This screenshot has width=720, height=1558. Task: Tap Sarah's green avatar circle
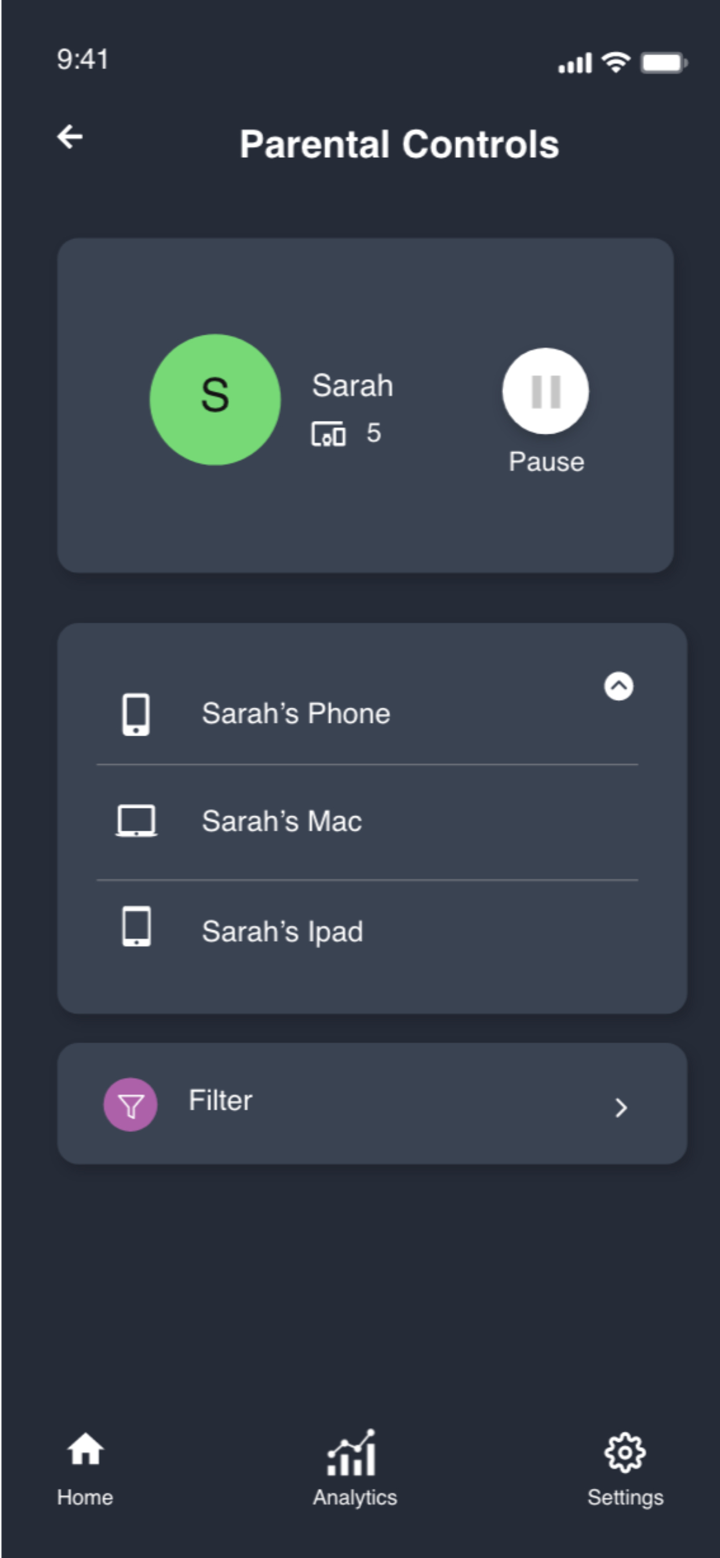[215, 399]
